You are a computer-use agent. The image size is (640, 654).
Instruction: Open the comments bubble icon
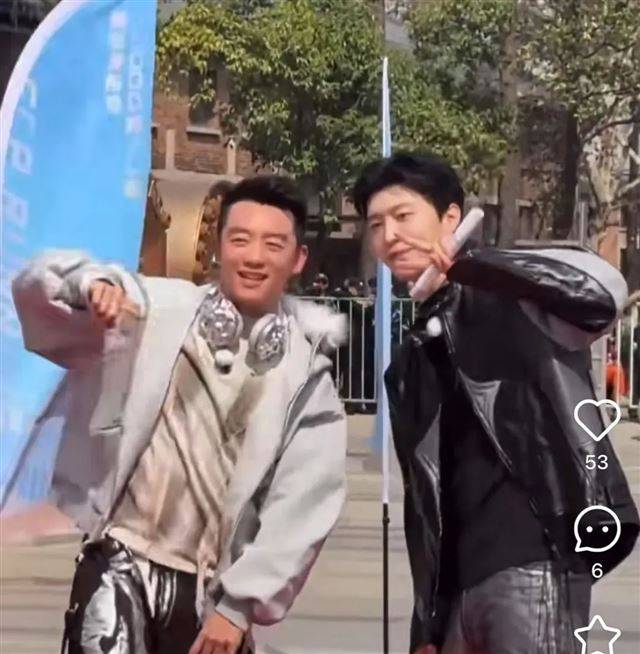coord(597,529)
